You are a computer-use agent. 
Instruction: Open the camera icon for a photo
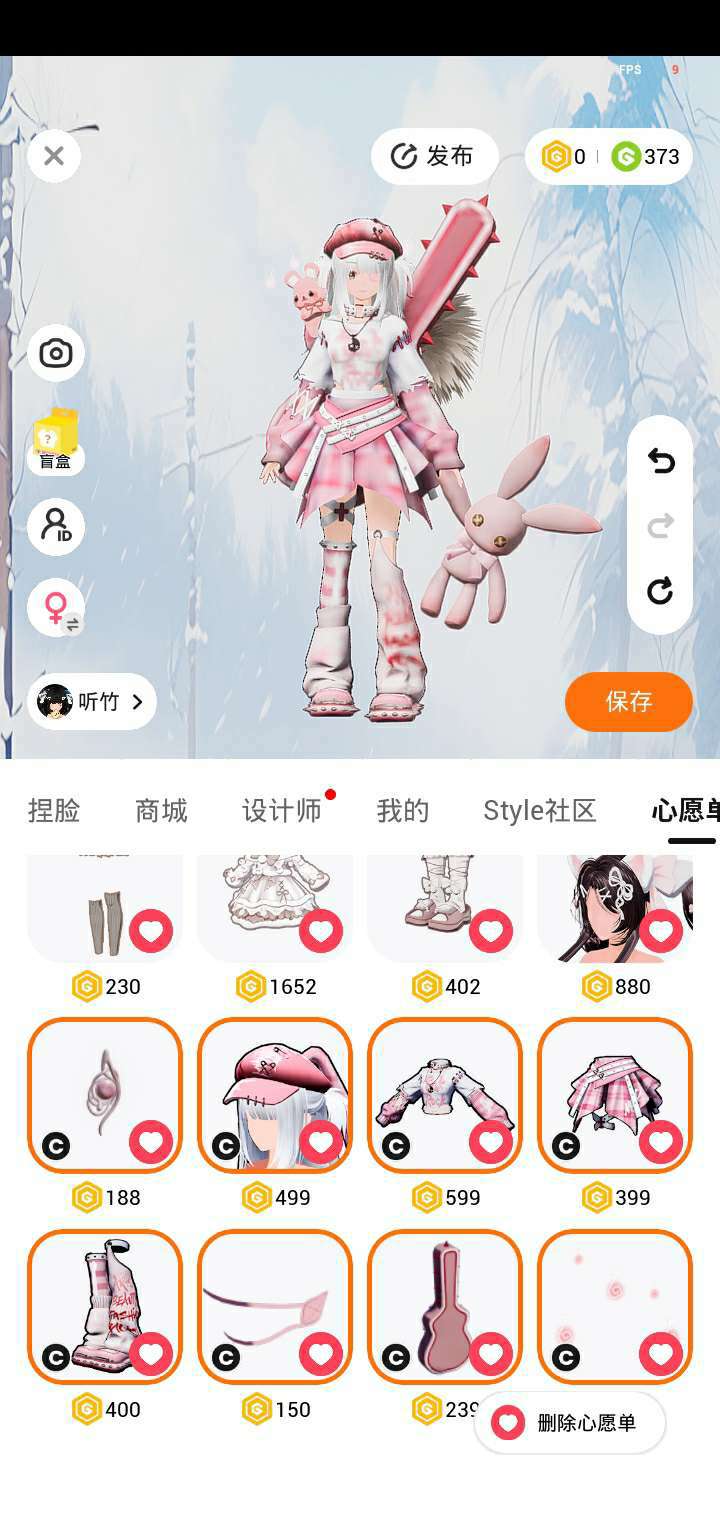pyautogui.click(x=56, y=353)
